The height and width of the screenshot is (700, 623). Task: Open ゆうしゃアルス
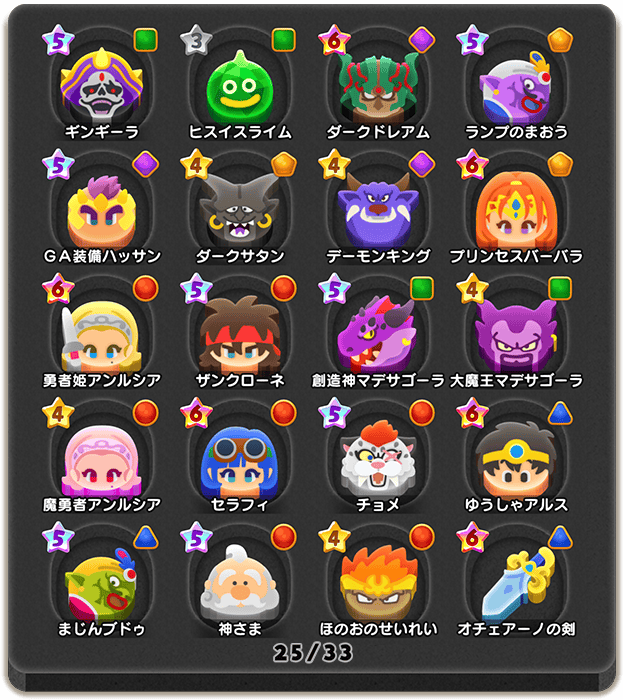tap(515, 456)
